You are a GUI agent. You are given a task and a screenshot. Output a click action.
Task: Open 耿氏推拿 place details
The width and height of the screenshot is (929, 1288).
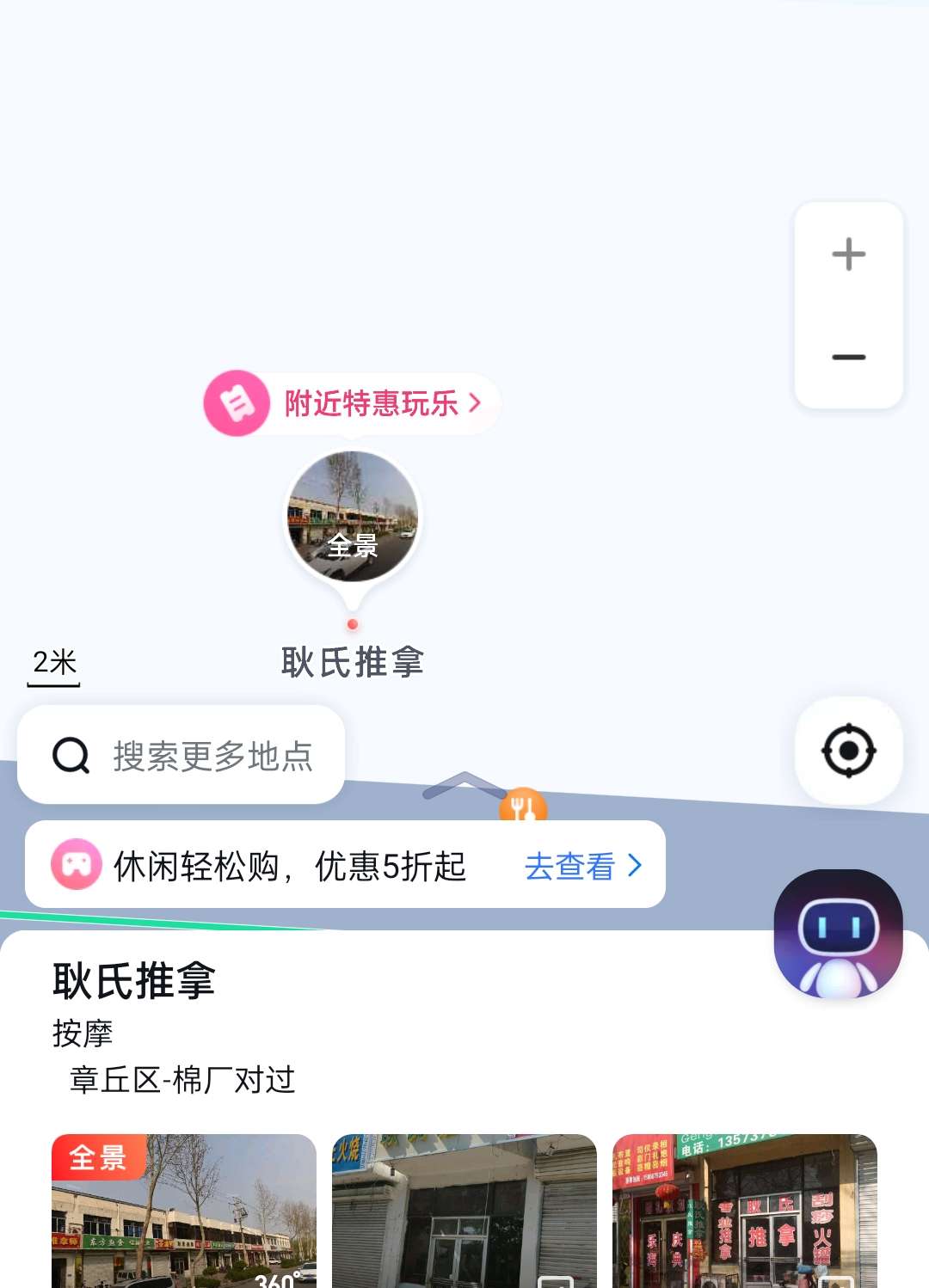pyautogui.click(x=134, y=981)
